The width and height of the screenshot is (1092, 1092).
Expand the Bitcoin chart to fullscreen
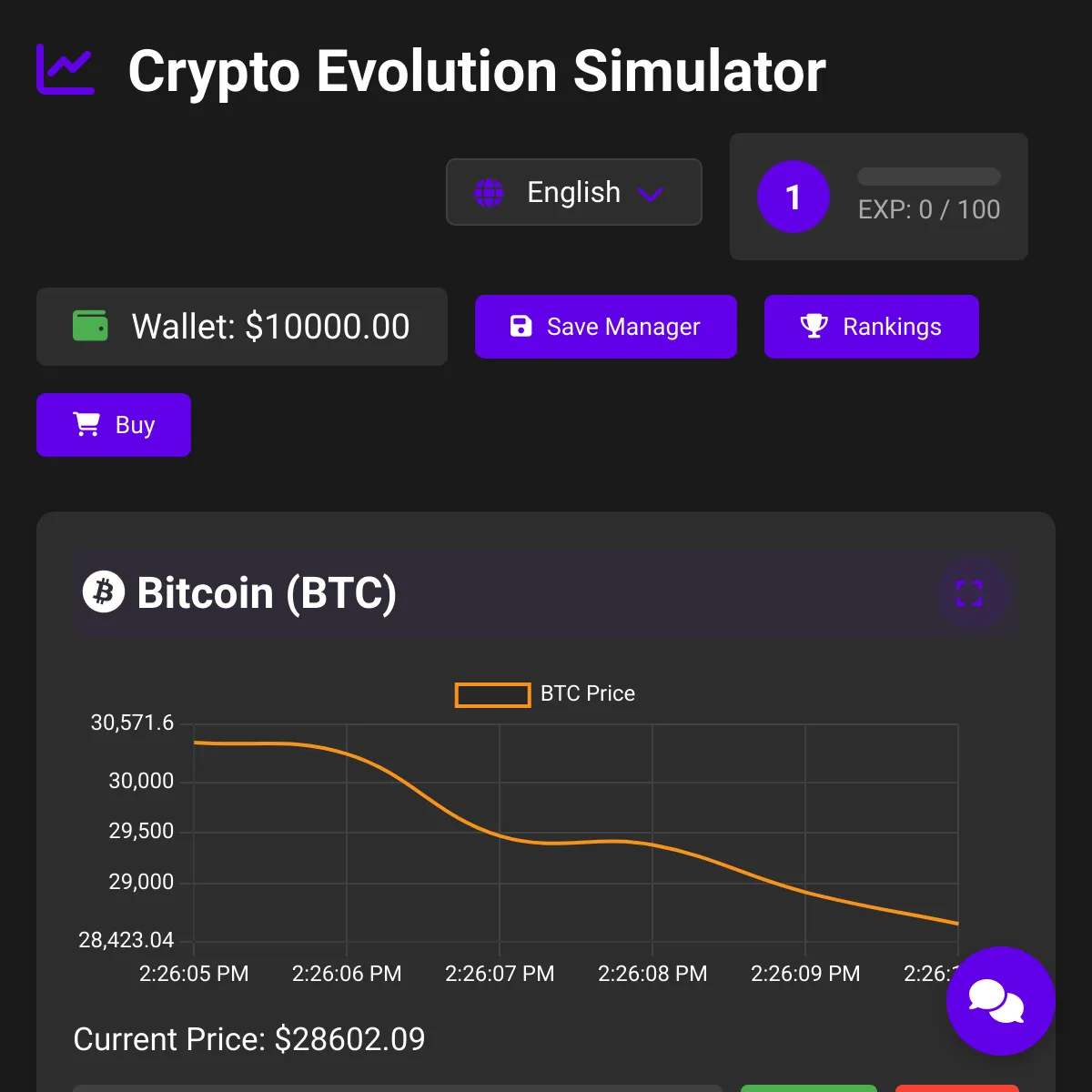(970, 593)
